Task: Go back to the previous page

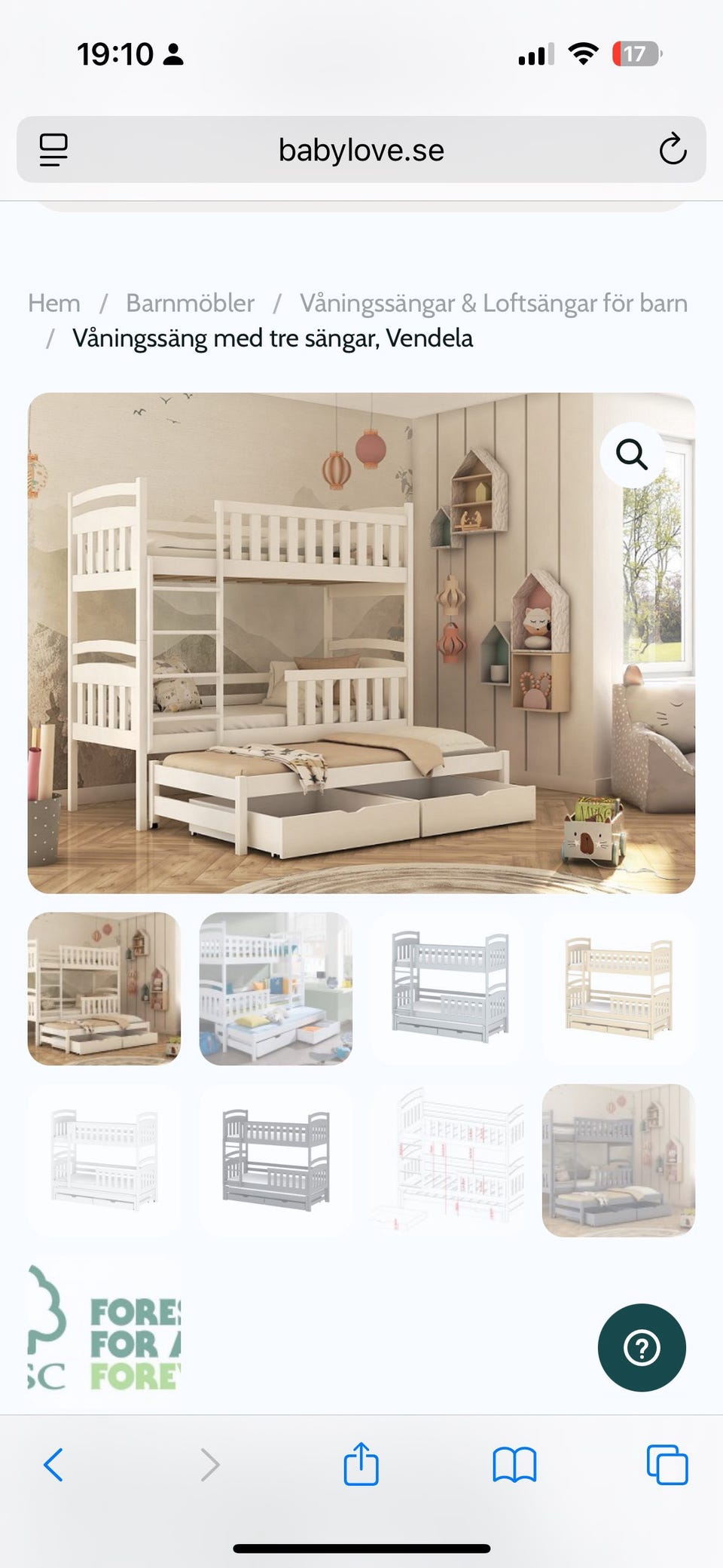Action: pos(53,1465)
